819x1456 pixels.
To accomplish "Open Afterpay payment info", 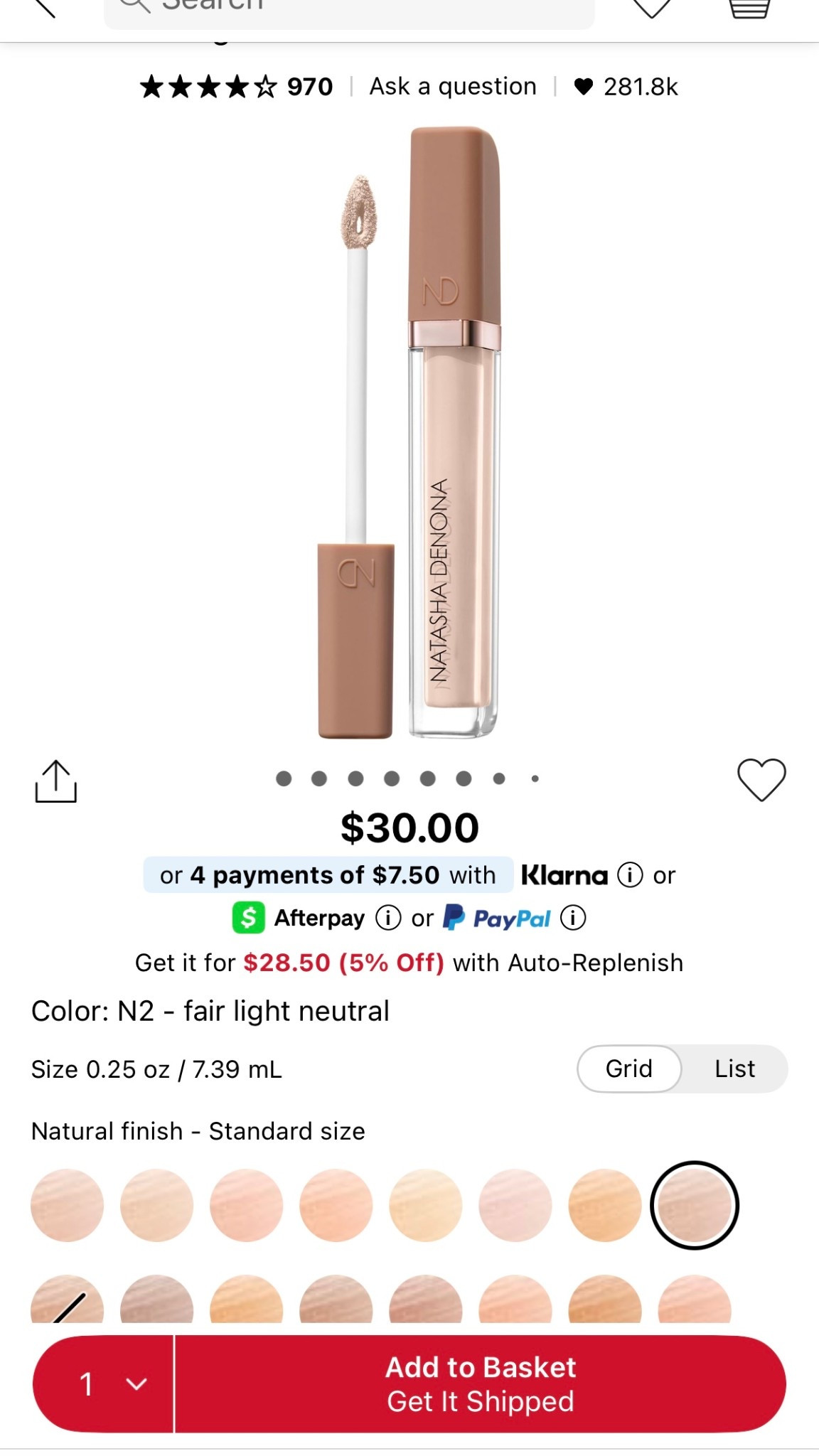I will click(x=388, y=918).
